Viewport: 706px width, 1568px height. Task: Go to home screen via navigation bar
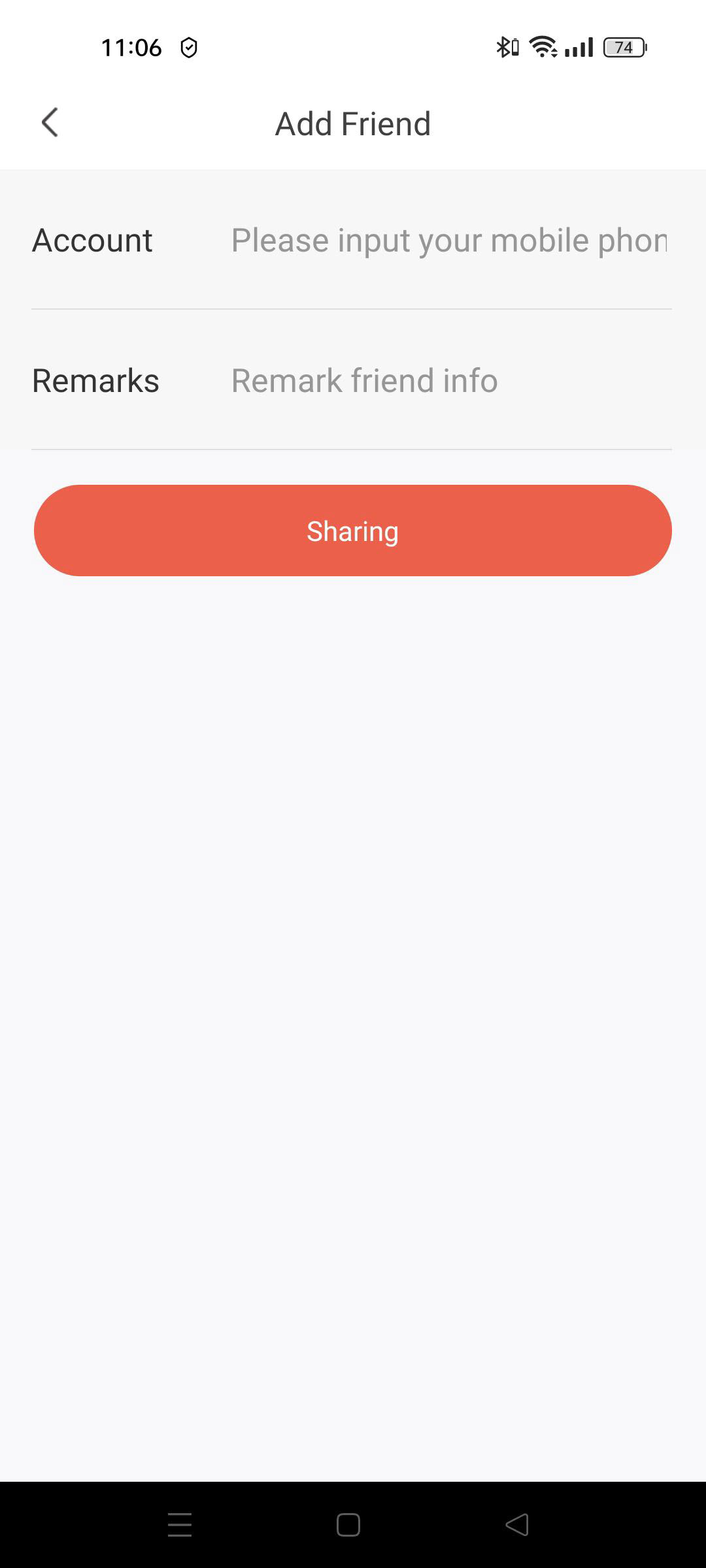(348, 1525)
